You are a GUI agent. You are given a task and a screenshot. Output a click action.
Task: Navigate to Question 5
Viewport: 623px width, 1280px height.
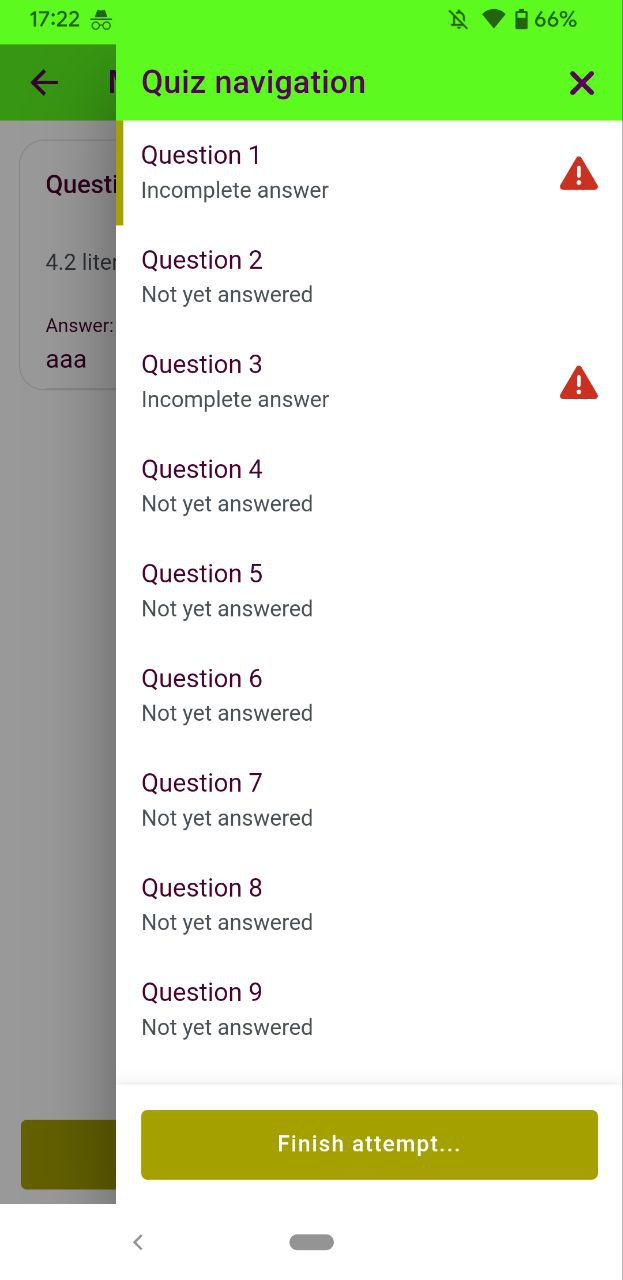point(369,591)
